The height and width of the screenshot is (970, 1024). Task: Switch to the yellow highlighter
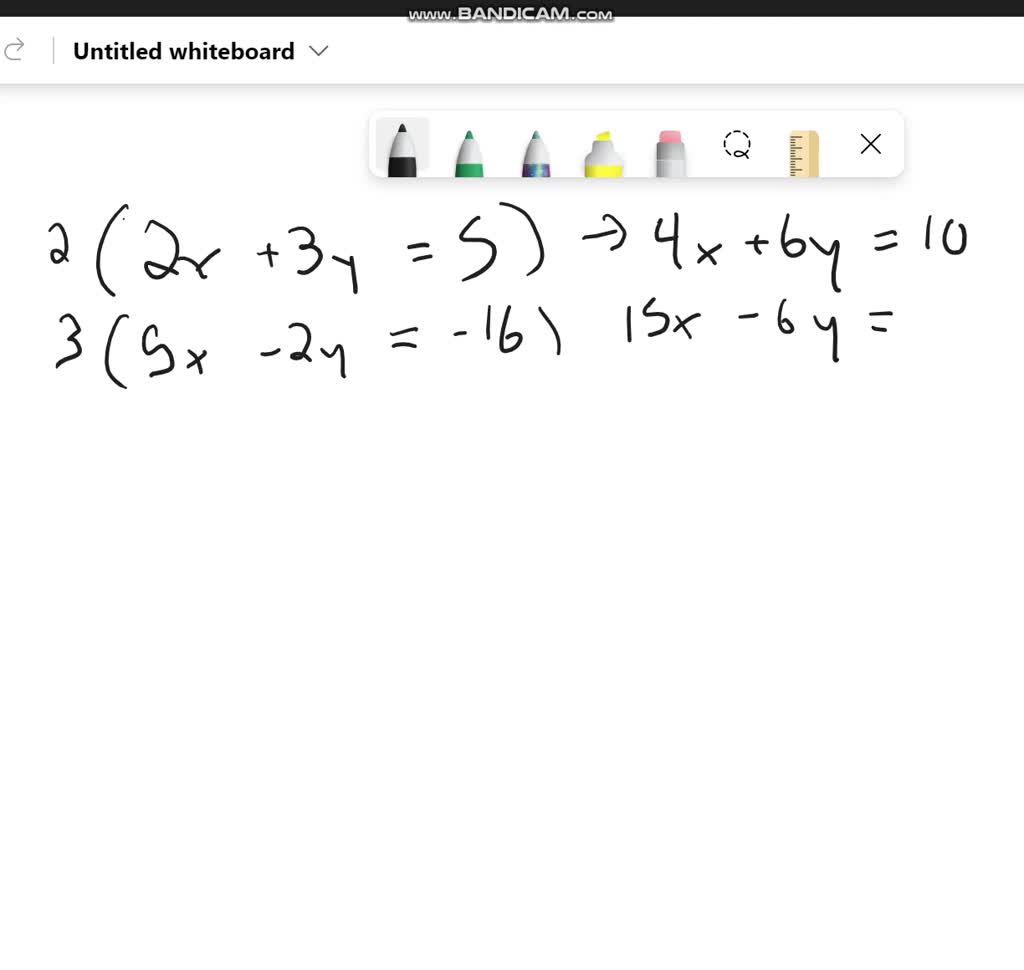[x=603, y=154]
